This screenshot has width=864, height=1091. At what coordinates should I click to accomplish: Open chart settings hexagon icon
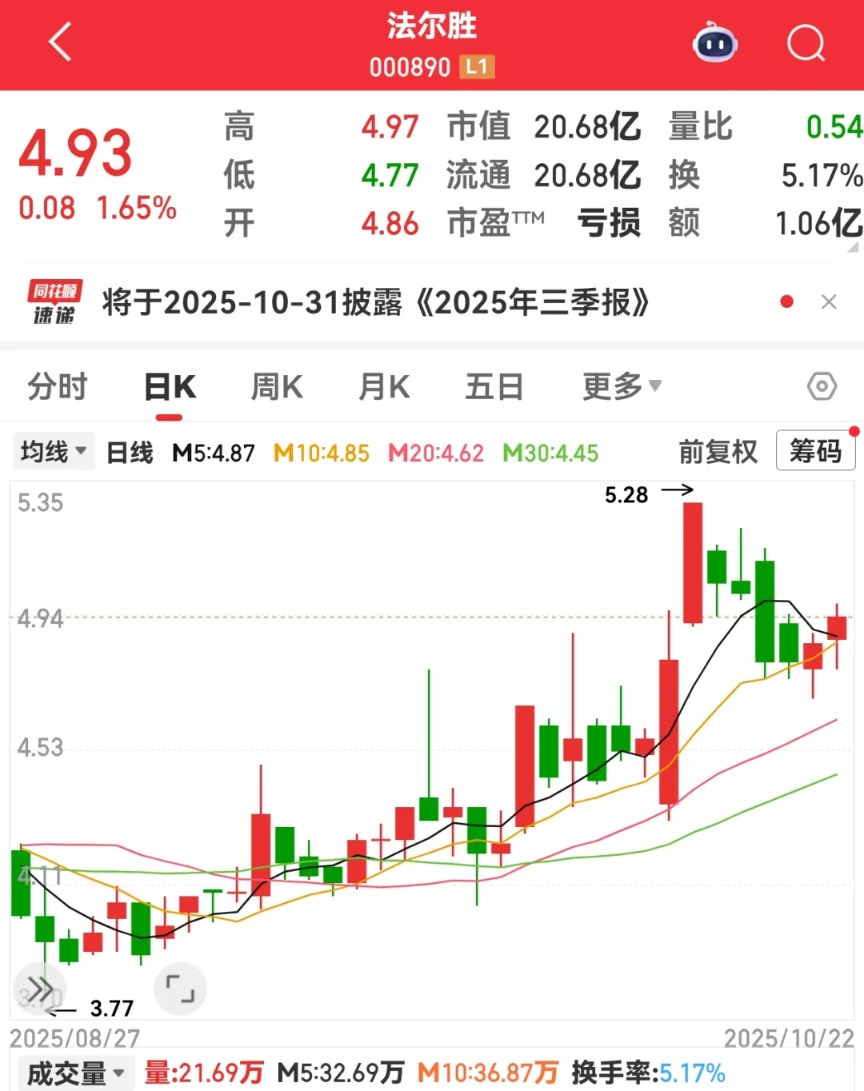(822, 387)
